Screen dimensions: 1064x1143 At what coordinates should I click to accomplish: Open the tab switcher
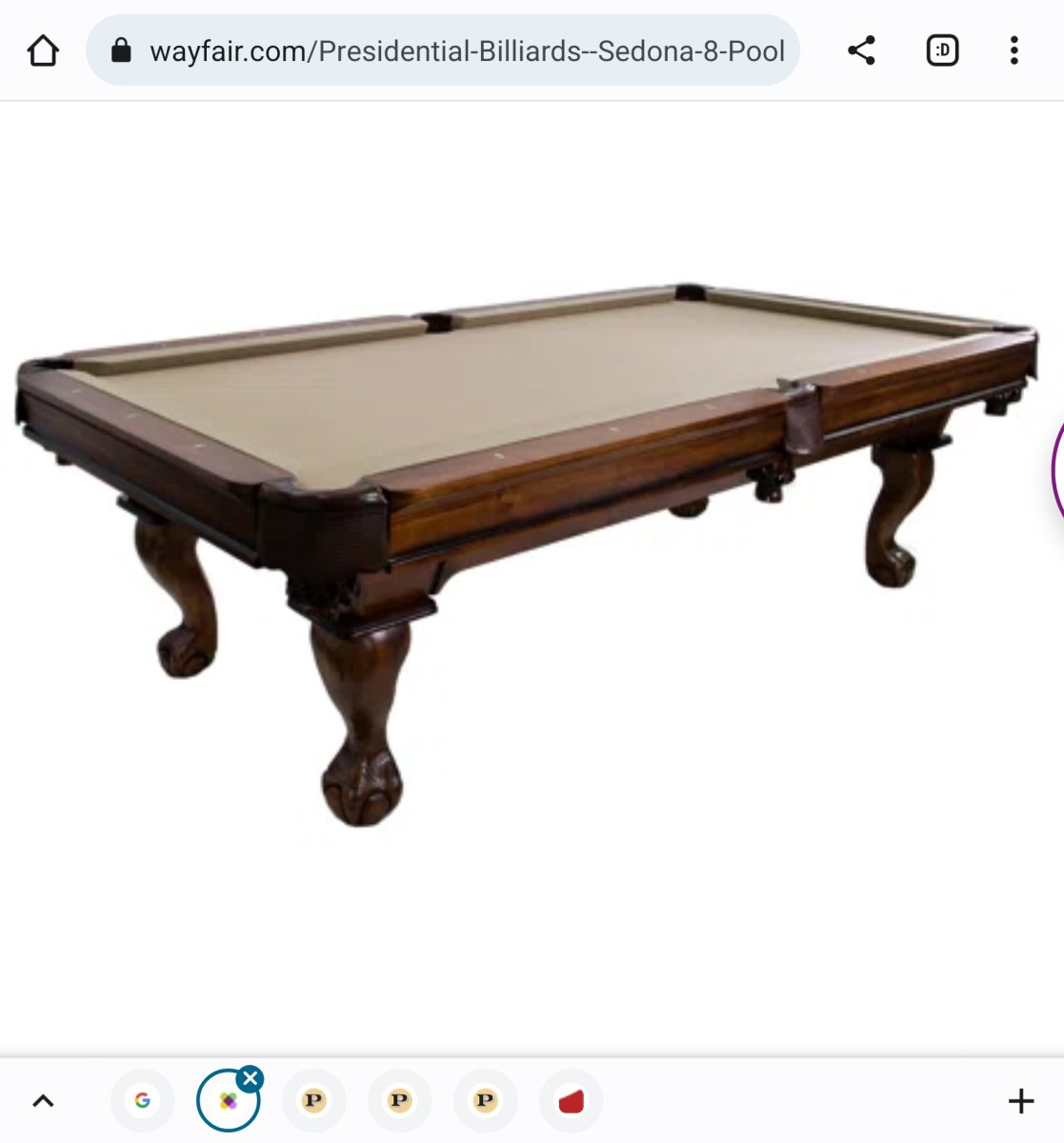coord(942,50)
